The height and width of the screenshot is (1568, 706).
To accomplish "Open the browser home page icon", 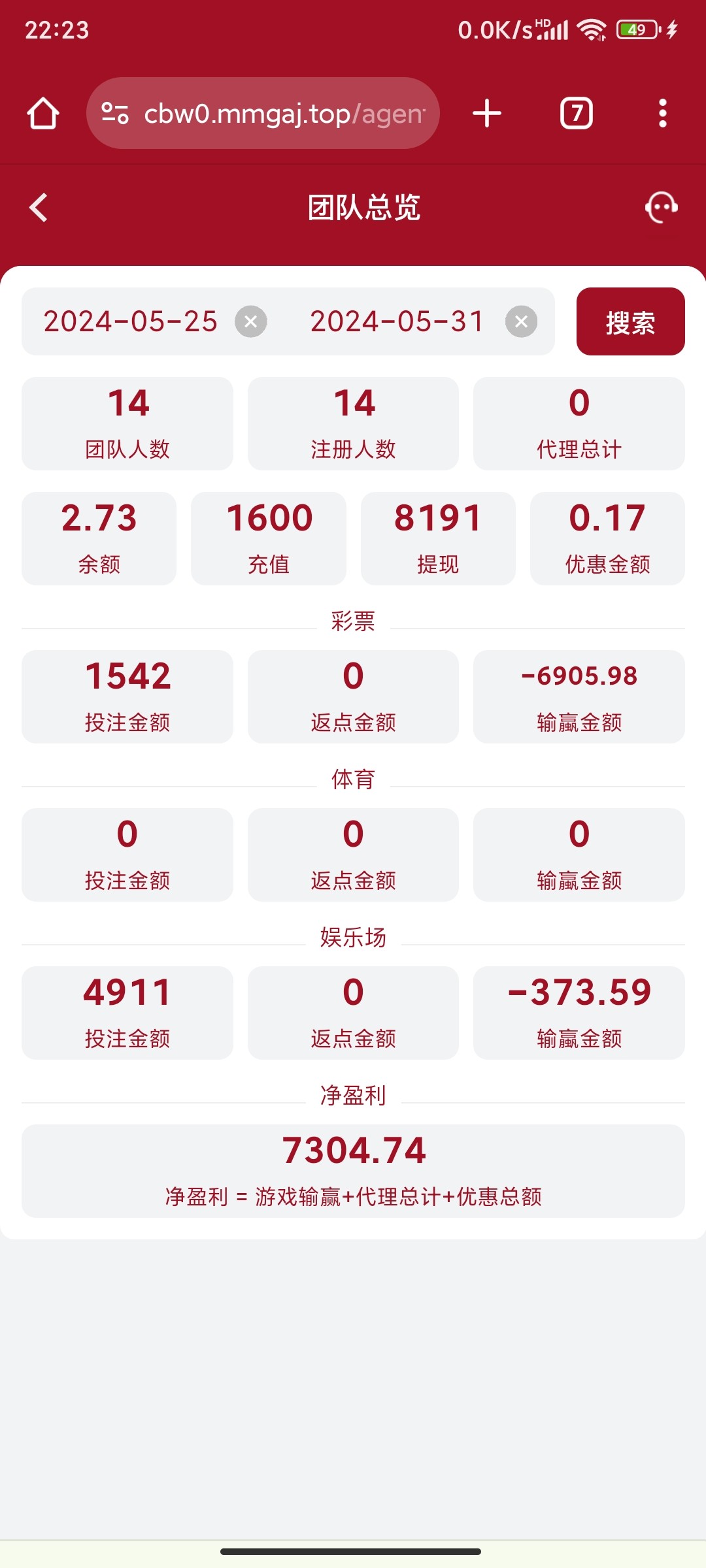I will 42,112.
